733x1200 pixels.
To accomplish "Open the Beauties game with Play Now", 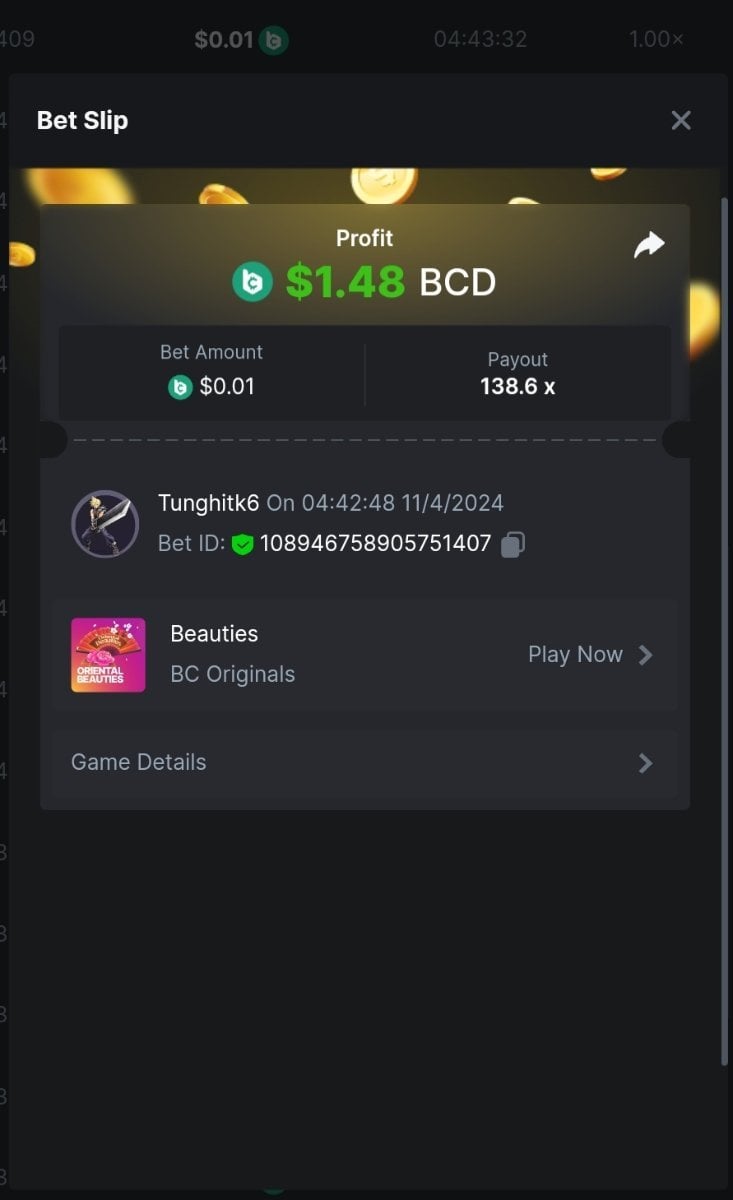I will tap(590, 655).
